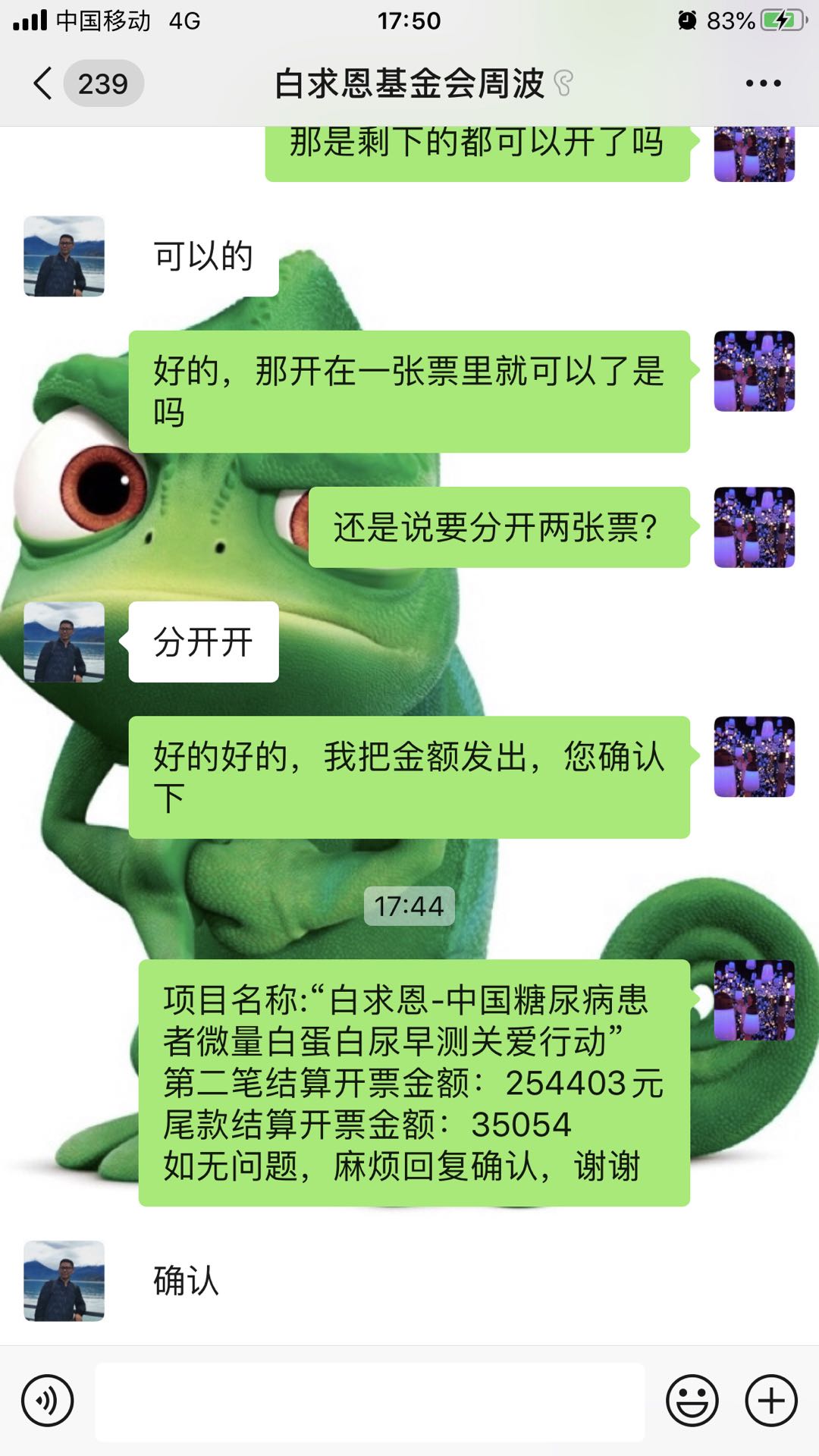Open the emoji sticker panel
The width and height of the screenshot is (819, 1456).
pos(692,1401)
